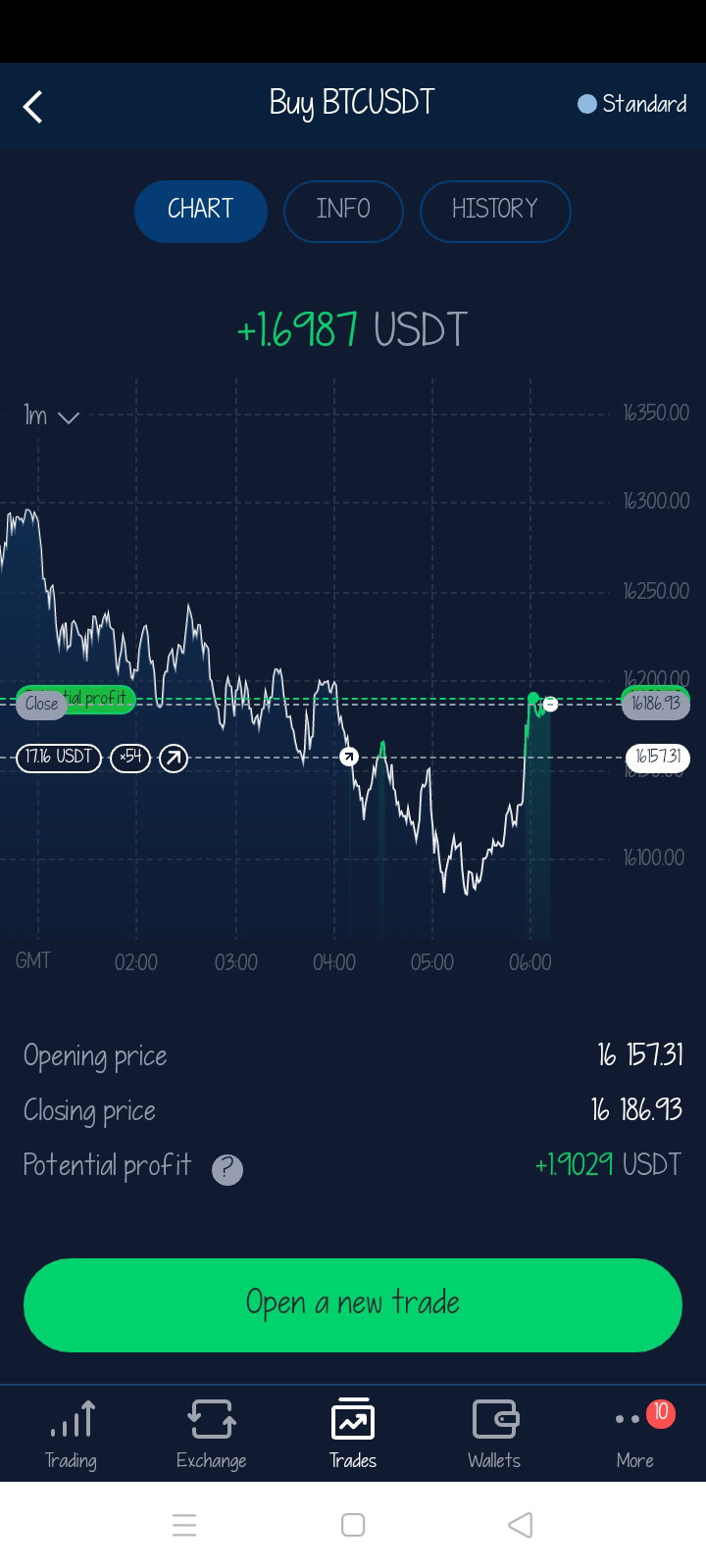Open the Wallets tab
The height and width of the screenshot is (1568, 706).
click(x=494, y=1434)
